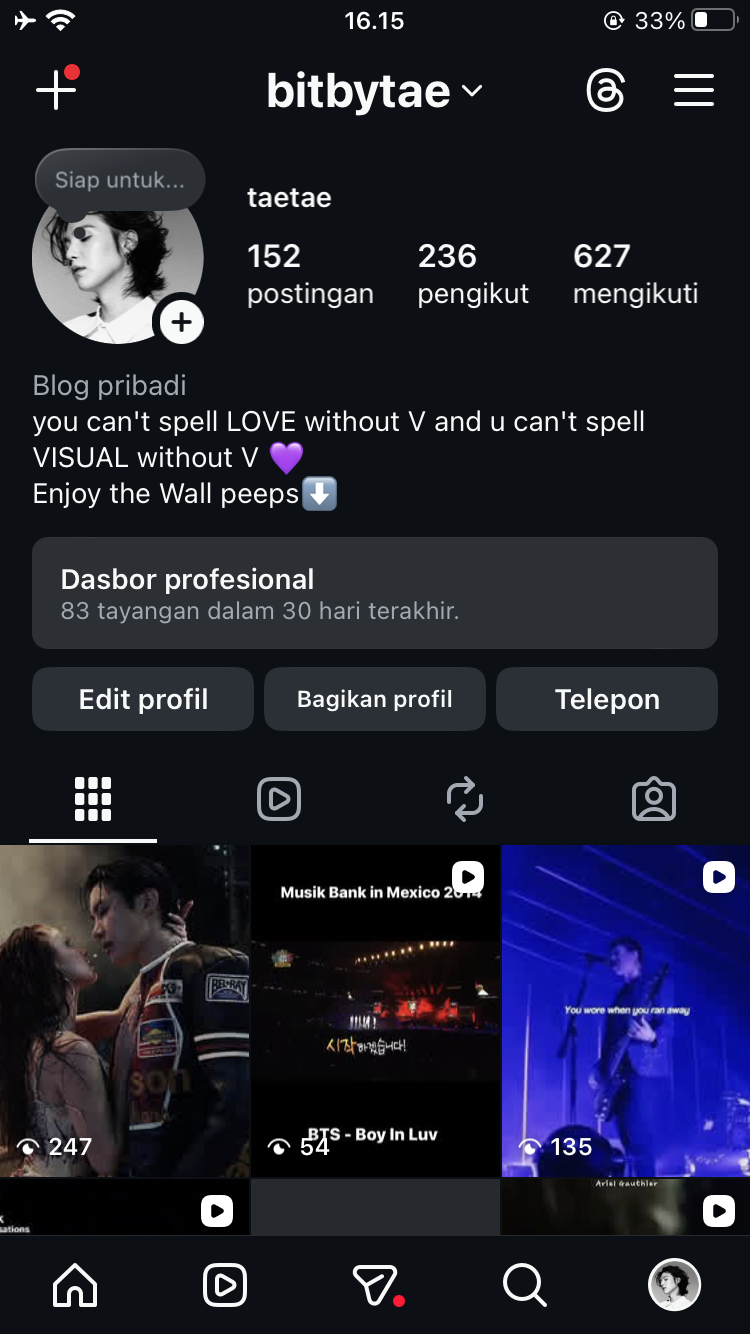Image resolution: width=750 pixels, height=1334 pixels.
Task: Tap the Telepon button
Action: click(x=607, y=699)
